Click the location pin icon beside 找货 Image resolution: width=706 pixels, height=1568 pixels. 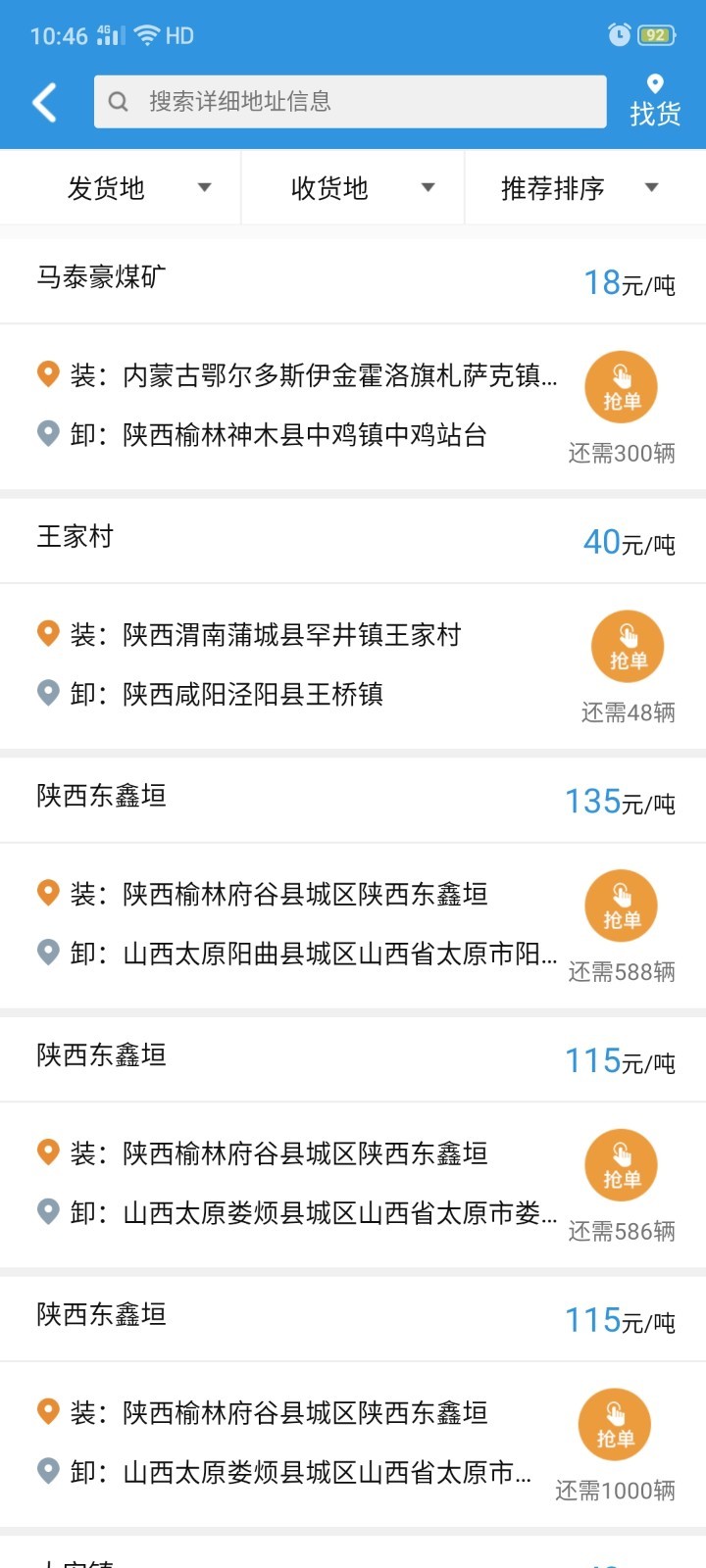pos(653,83)
